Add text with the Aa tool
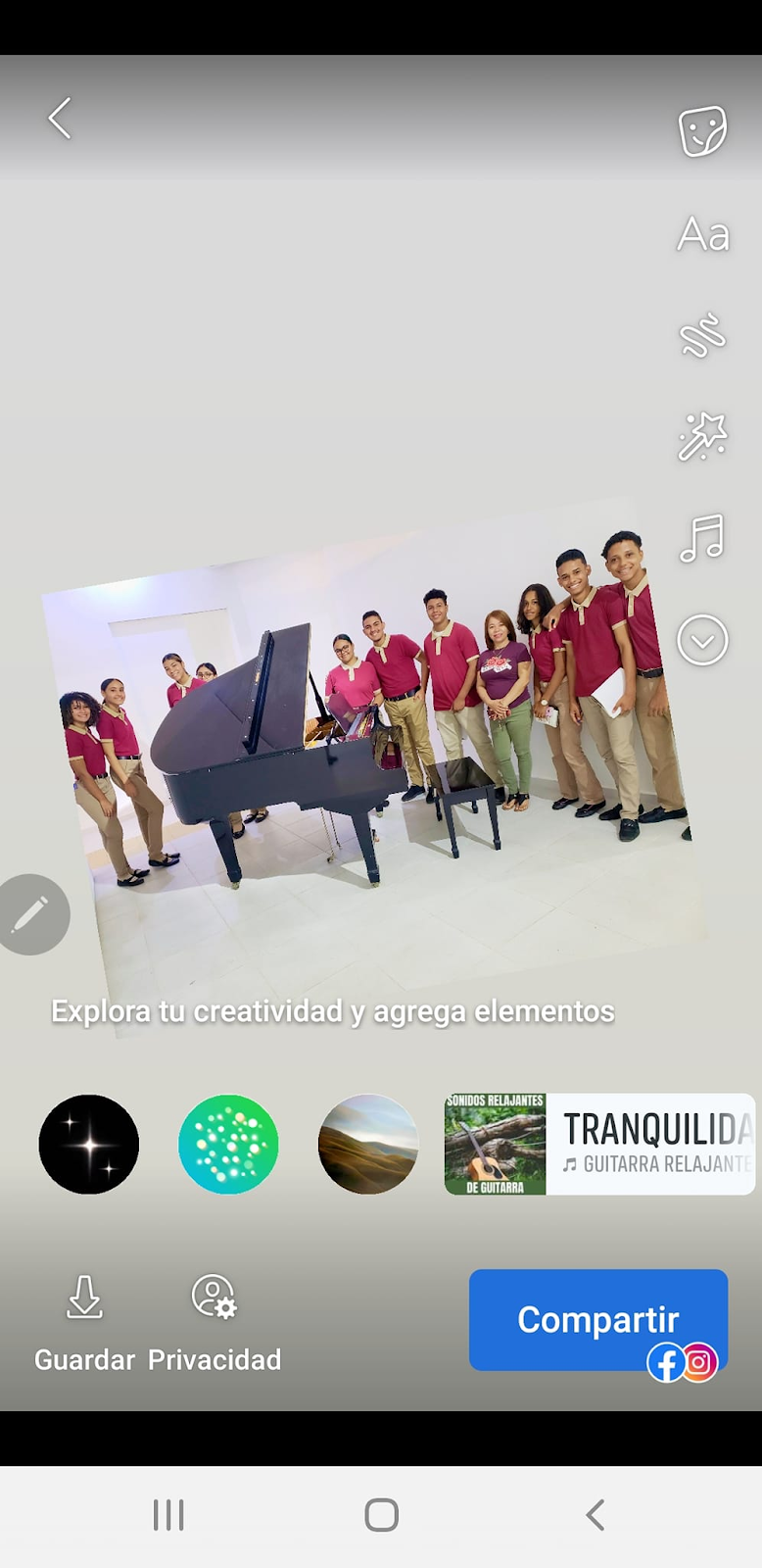762x1568 pixels. [702, 235]
